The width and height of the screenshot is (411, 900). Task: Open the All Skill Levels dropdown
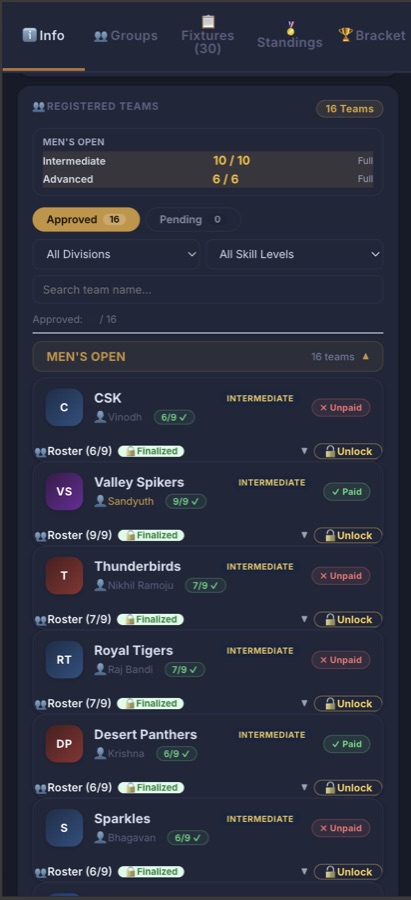294,254
